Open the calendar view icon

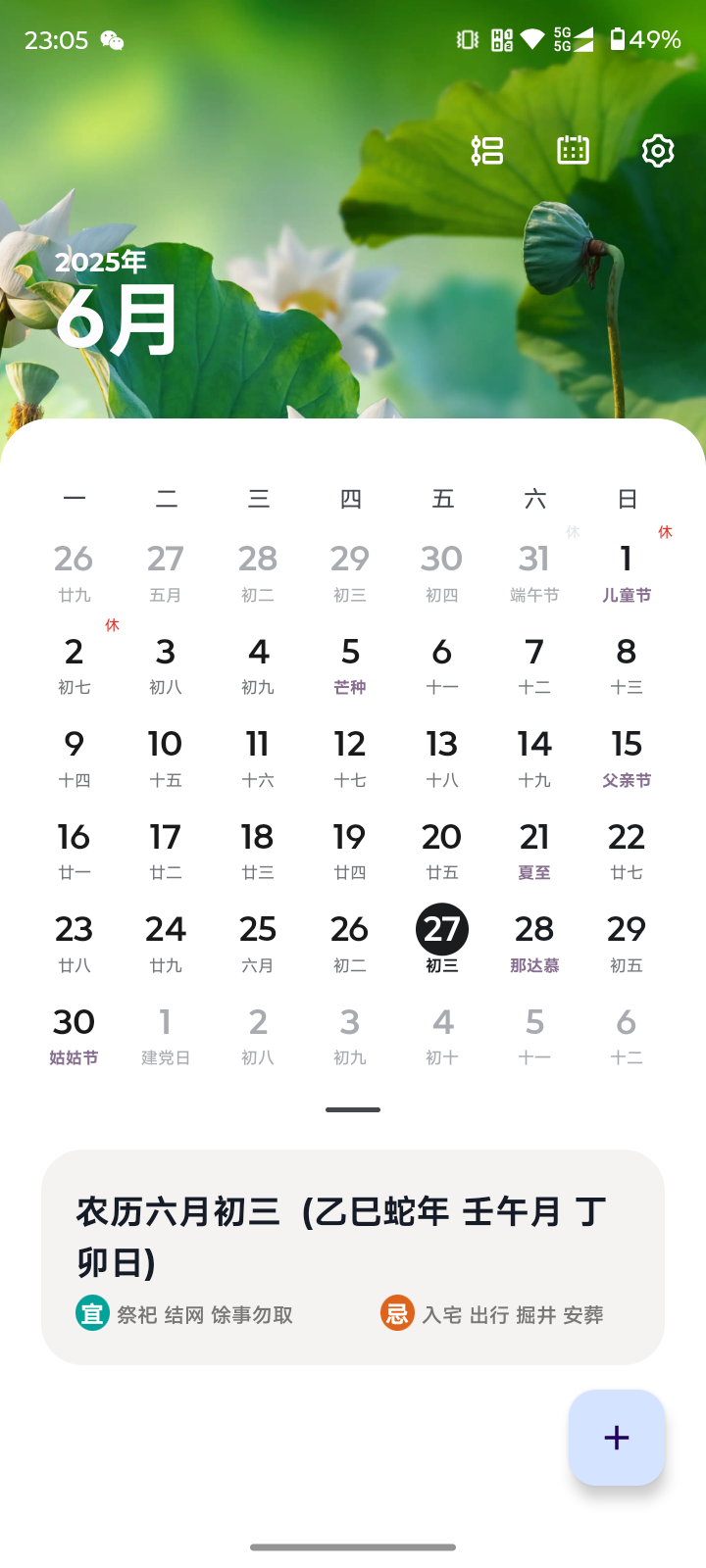(x=573, y=150)
